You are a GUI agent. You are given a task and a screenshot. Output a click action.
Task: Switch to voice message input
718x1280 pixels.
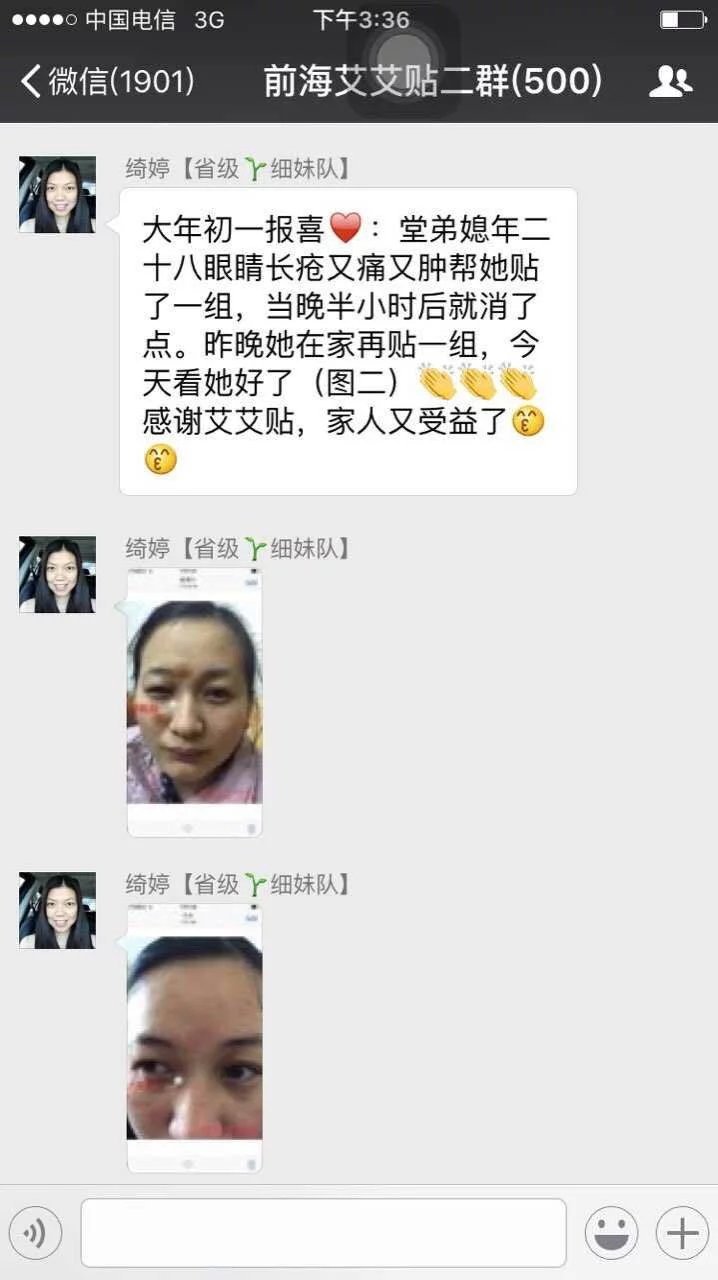click(x=36, y=1233)
